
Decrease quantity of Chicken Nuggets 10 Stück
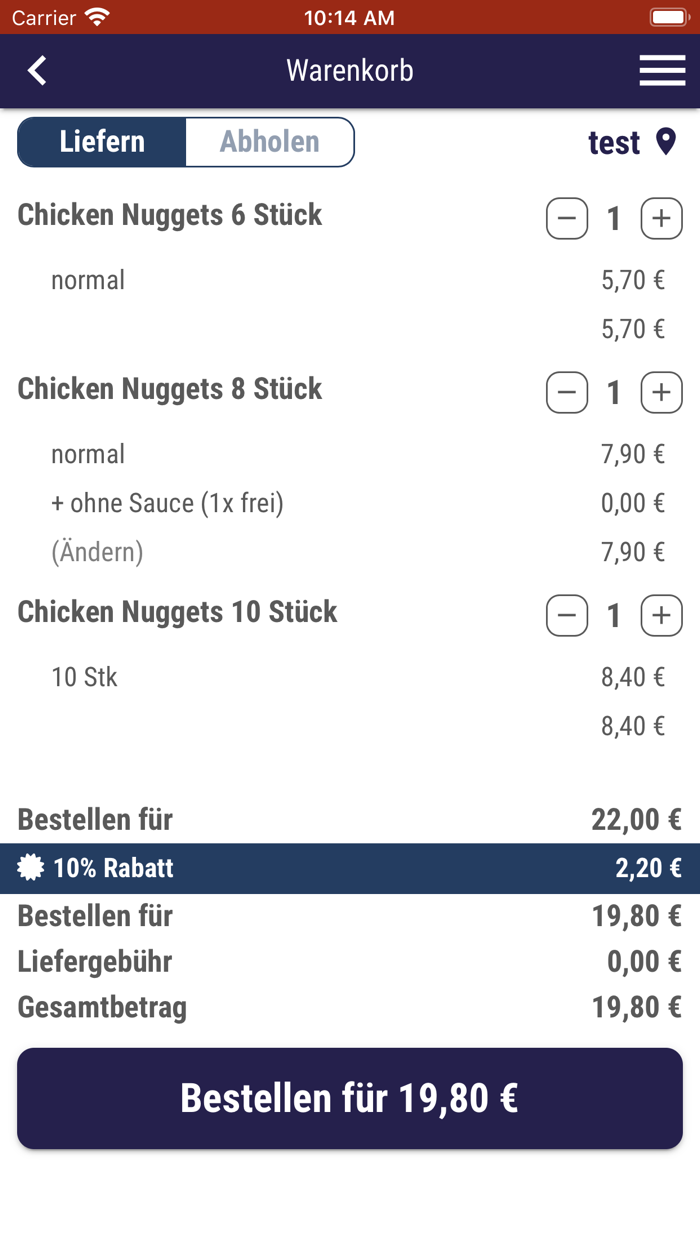pyautogui.click(x=567, y=615)
